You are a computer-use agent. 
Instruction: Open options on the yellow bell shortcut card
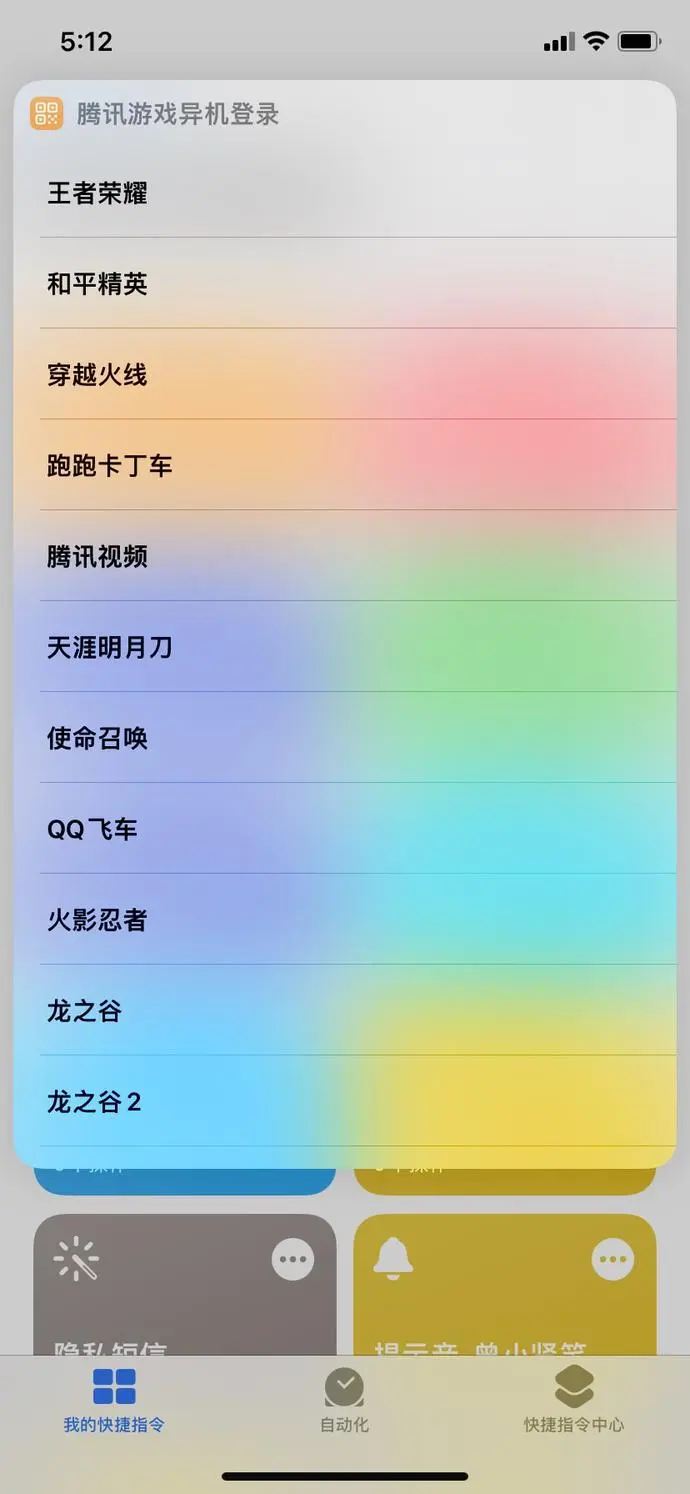613,1260
